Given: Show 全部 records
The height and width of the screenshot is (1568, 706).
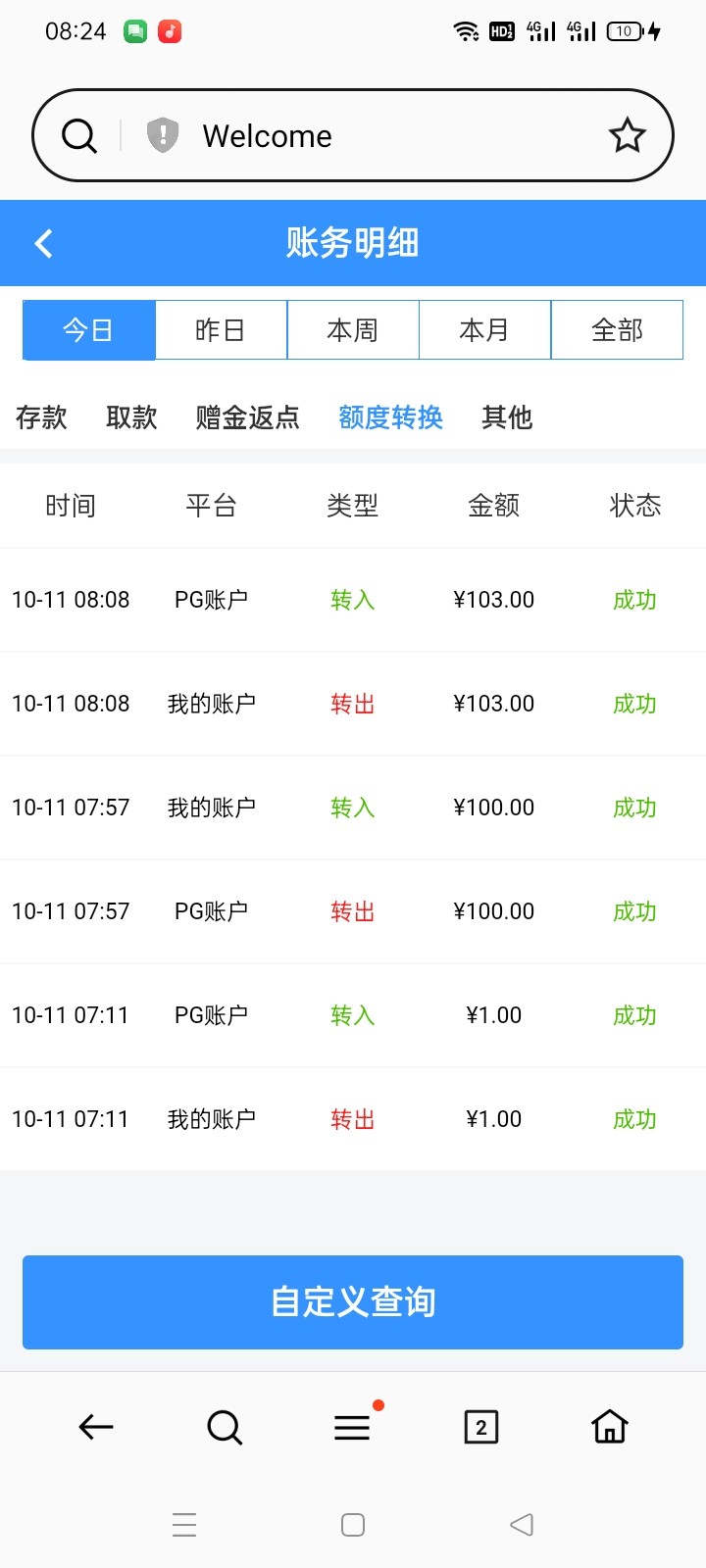Looking at the screenshot, I should (617, 330).
